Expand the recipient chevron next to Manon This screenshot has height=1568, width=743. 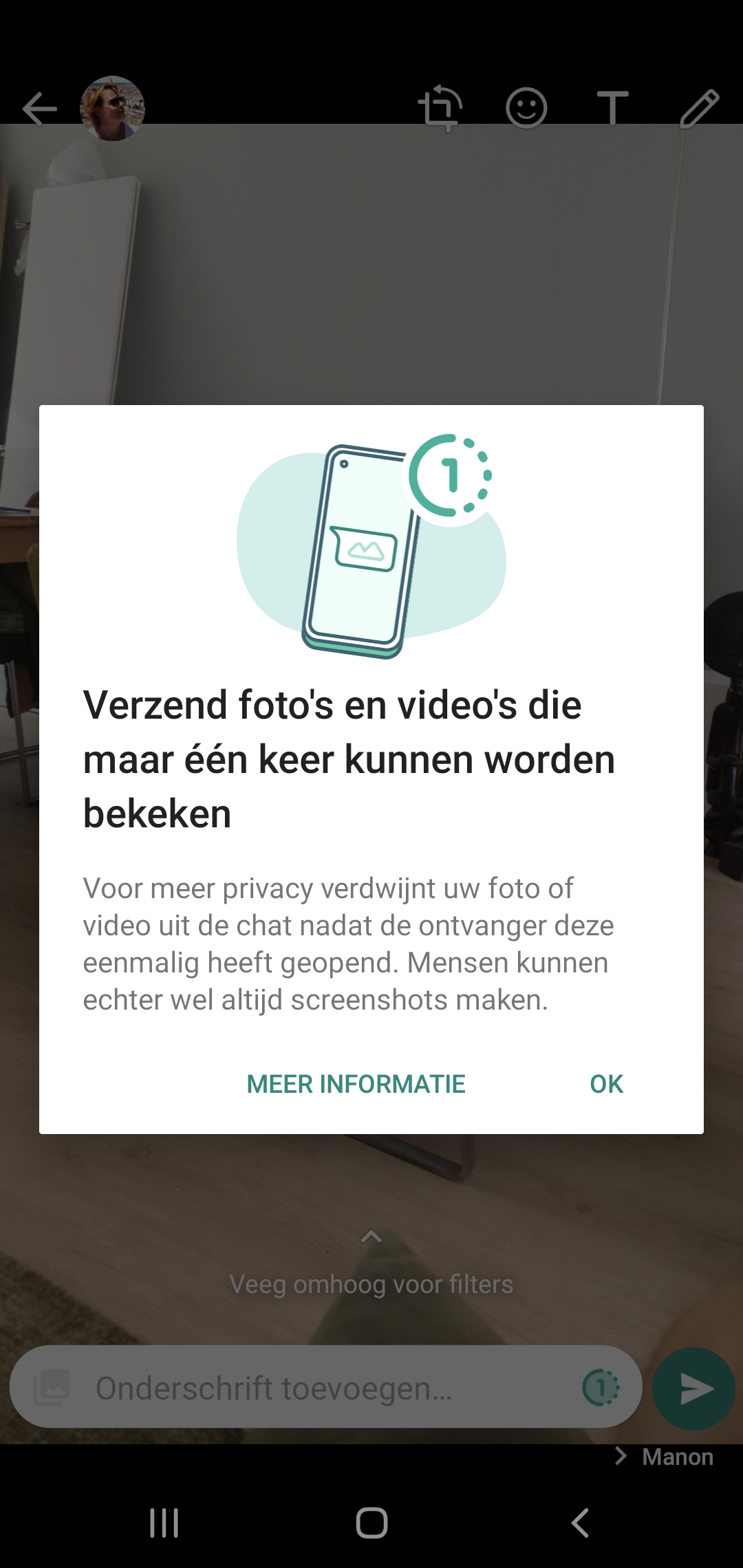[x=623, y=1456]
